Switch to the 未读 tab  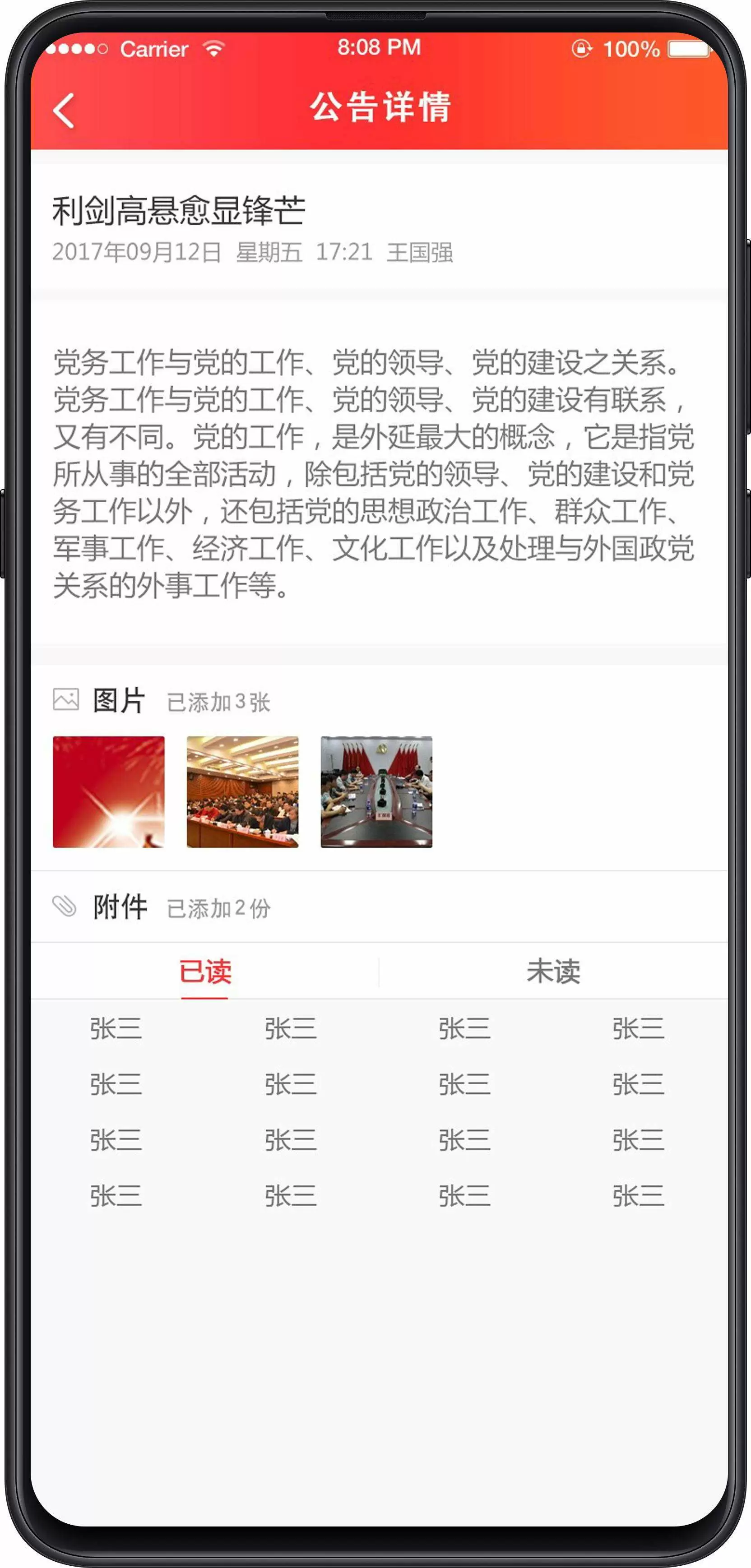553,971
